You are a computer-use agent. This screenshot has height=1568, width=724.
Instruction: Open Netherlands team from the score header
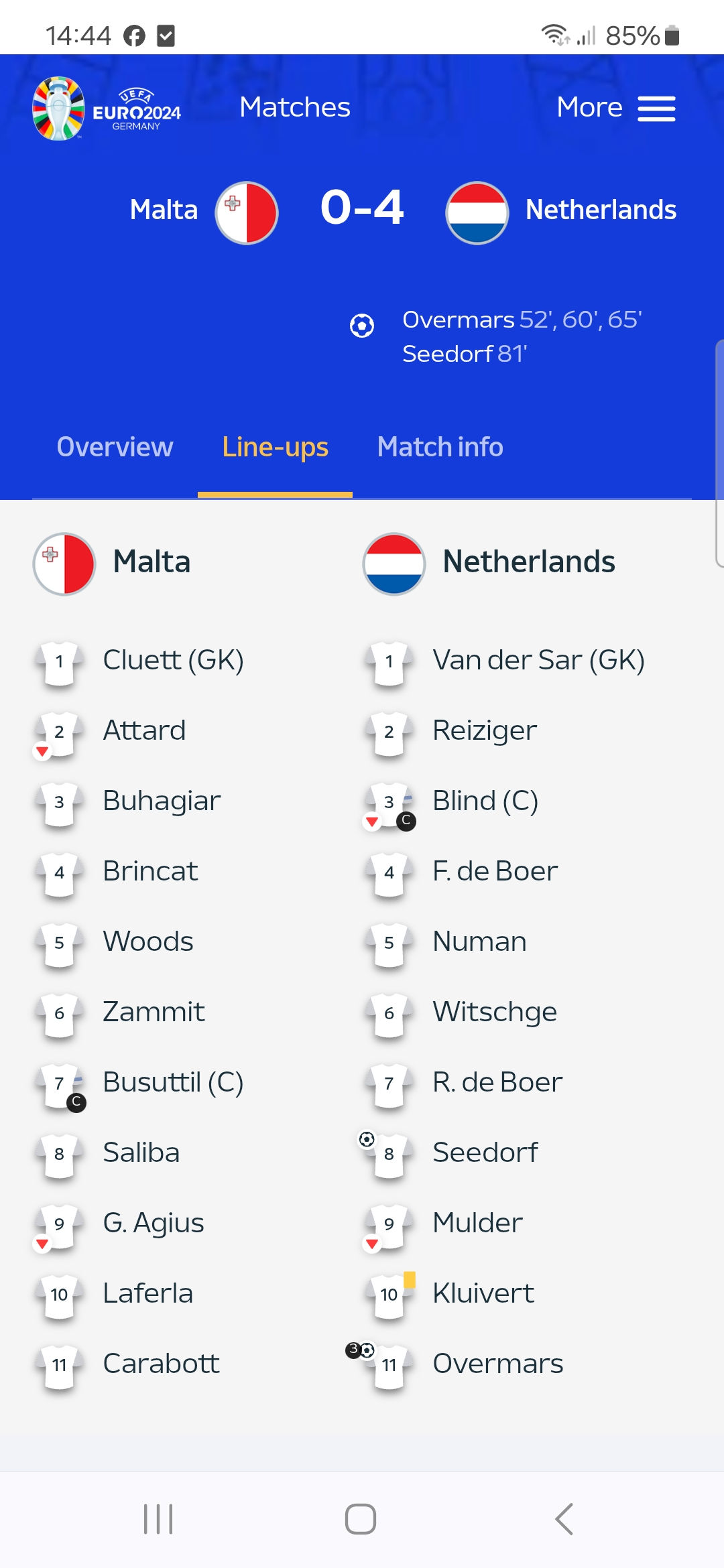pos(561,212)
